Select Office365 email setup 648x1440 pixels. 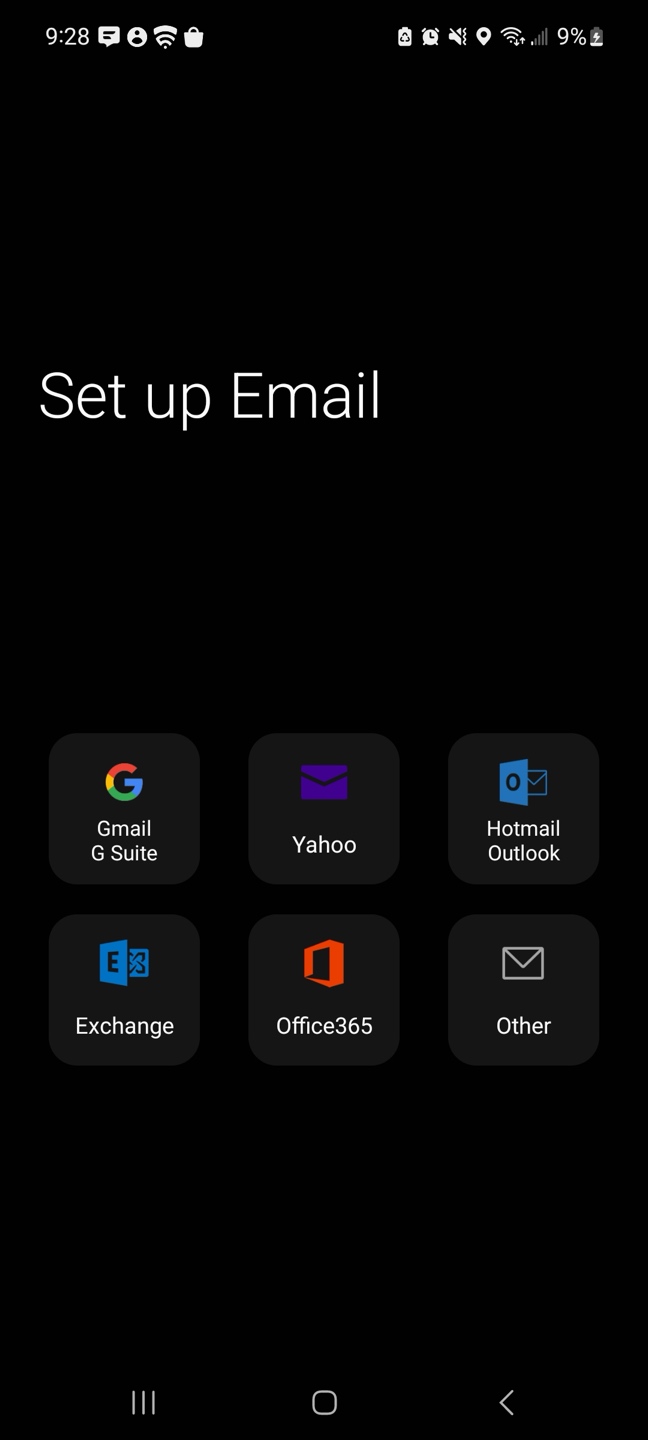(x=324, y=989)
